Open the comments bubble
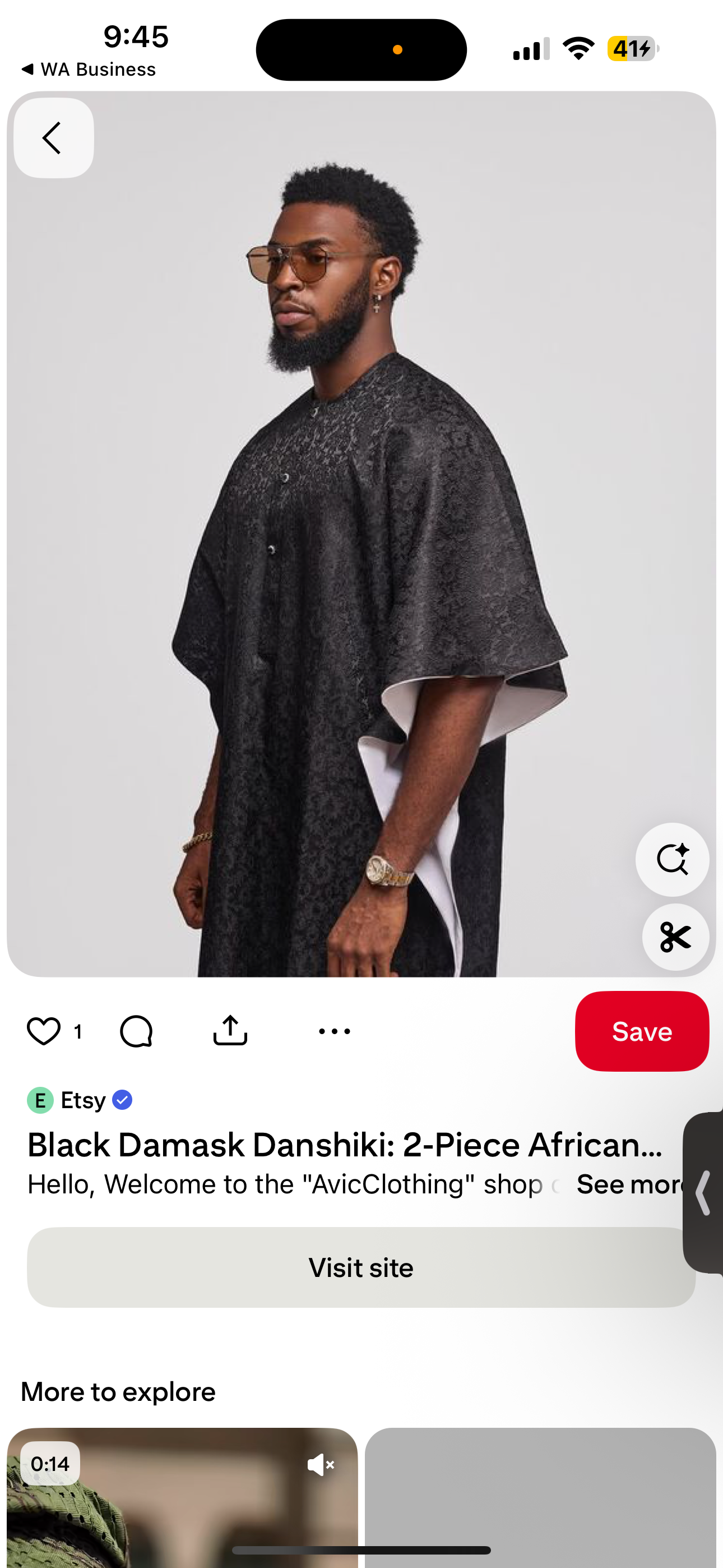Viewport: 723px width, 1568px height. 136,1031
